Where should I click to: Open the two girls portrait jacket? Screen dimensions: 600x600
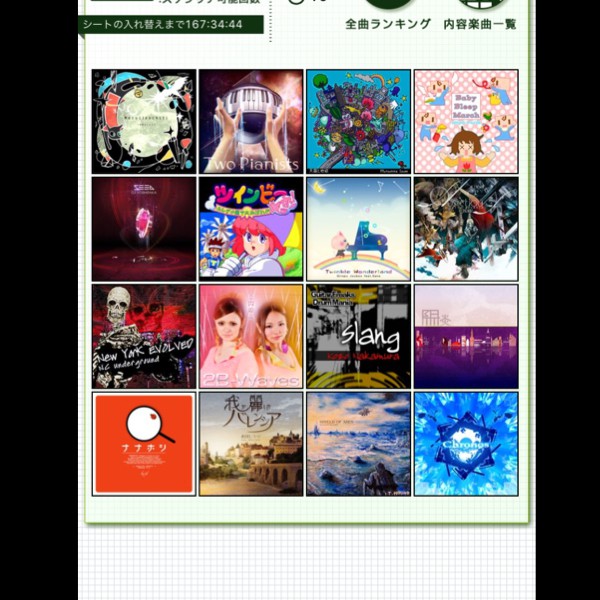coord(251,336)
